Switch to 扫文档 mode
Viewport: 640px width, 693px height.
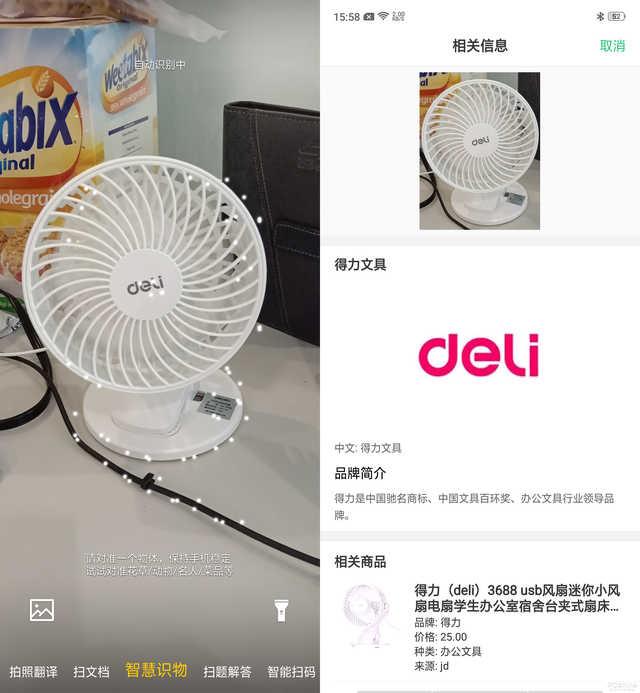tap(91, 671)
